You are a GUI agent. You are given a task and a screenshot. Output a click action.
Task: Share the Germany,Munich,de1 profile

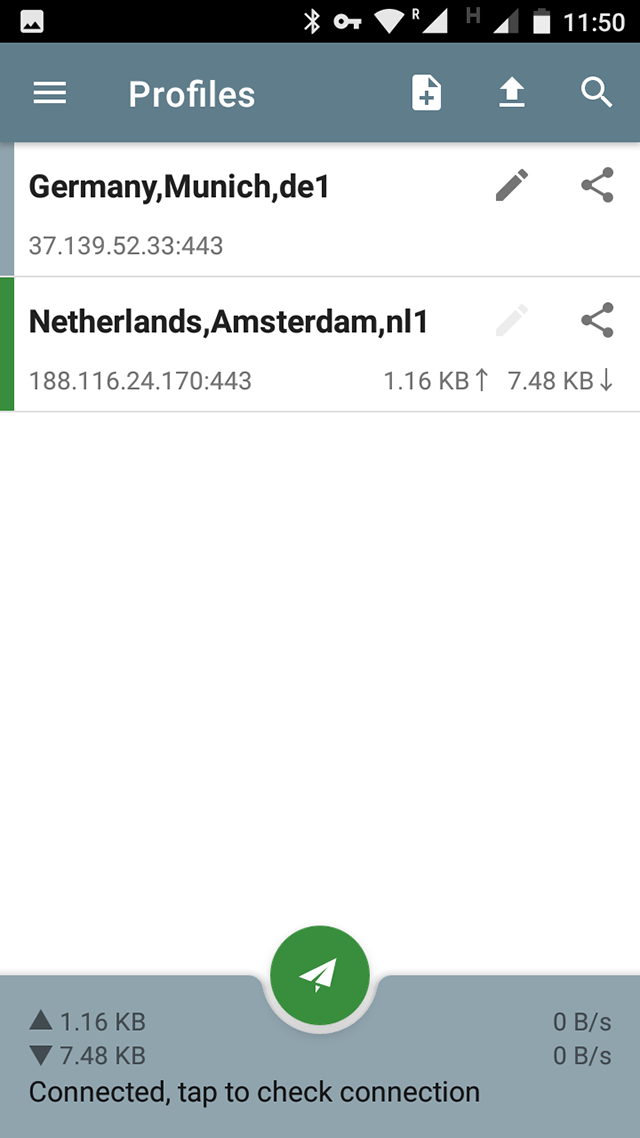coord(597,186)
